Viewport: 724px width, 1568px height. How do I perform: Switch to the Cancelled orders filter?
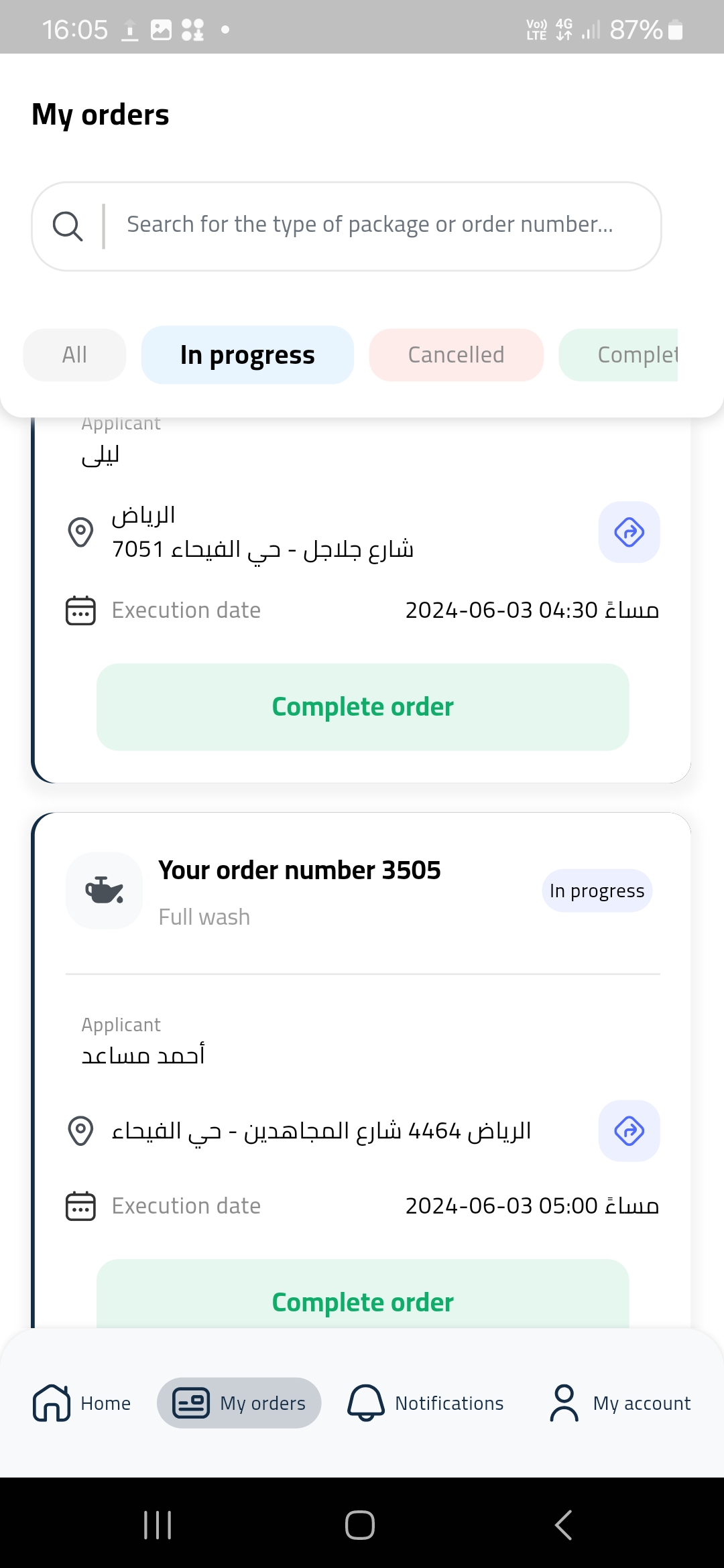coord(456,354)
